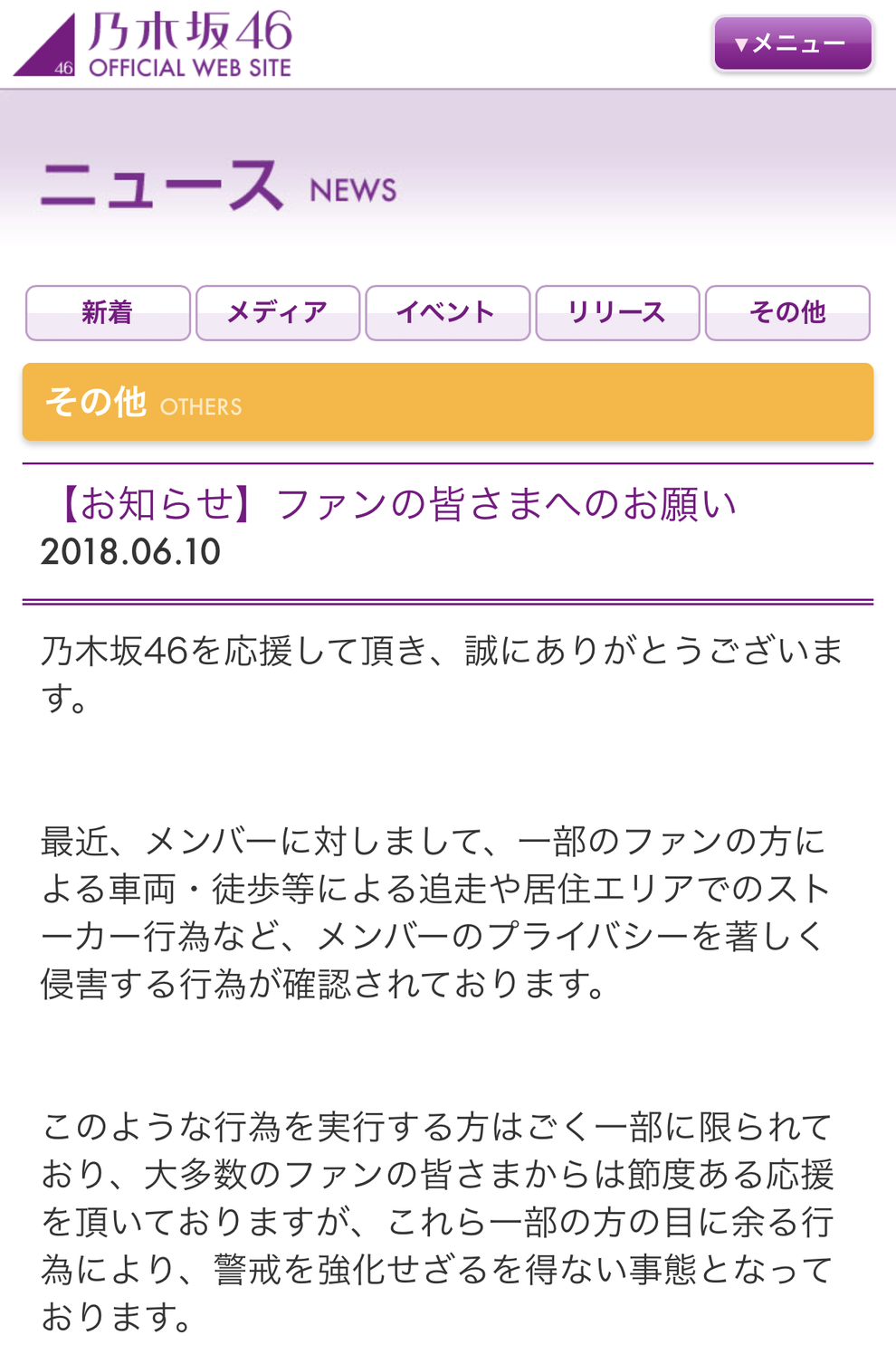Select the メディア news tab

(278, 313)
